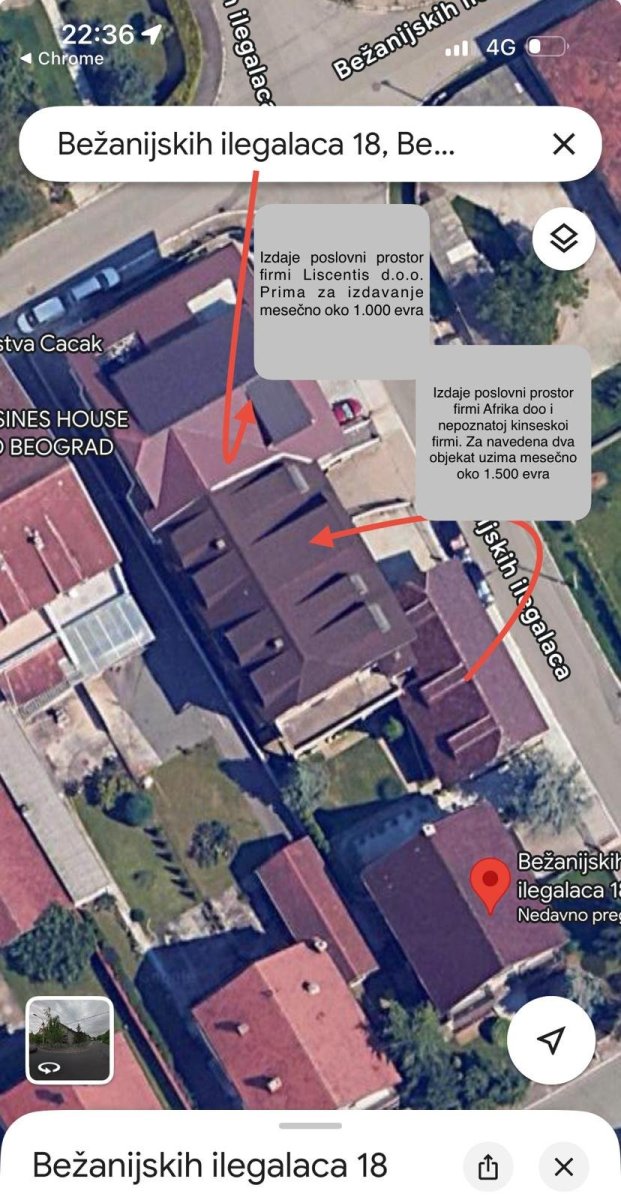Screen dimensions: 621x1200
Task: Return to Chrome via the status bar link
Action: click(62, 59)
